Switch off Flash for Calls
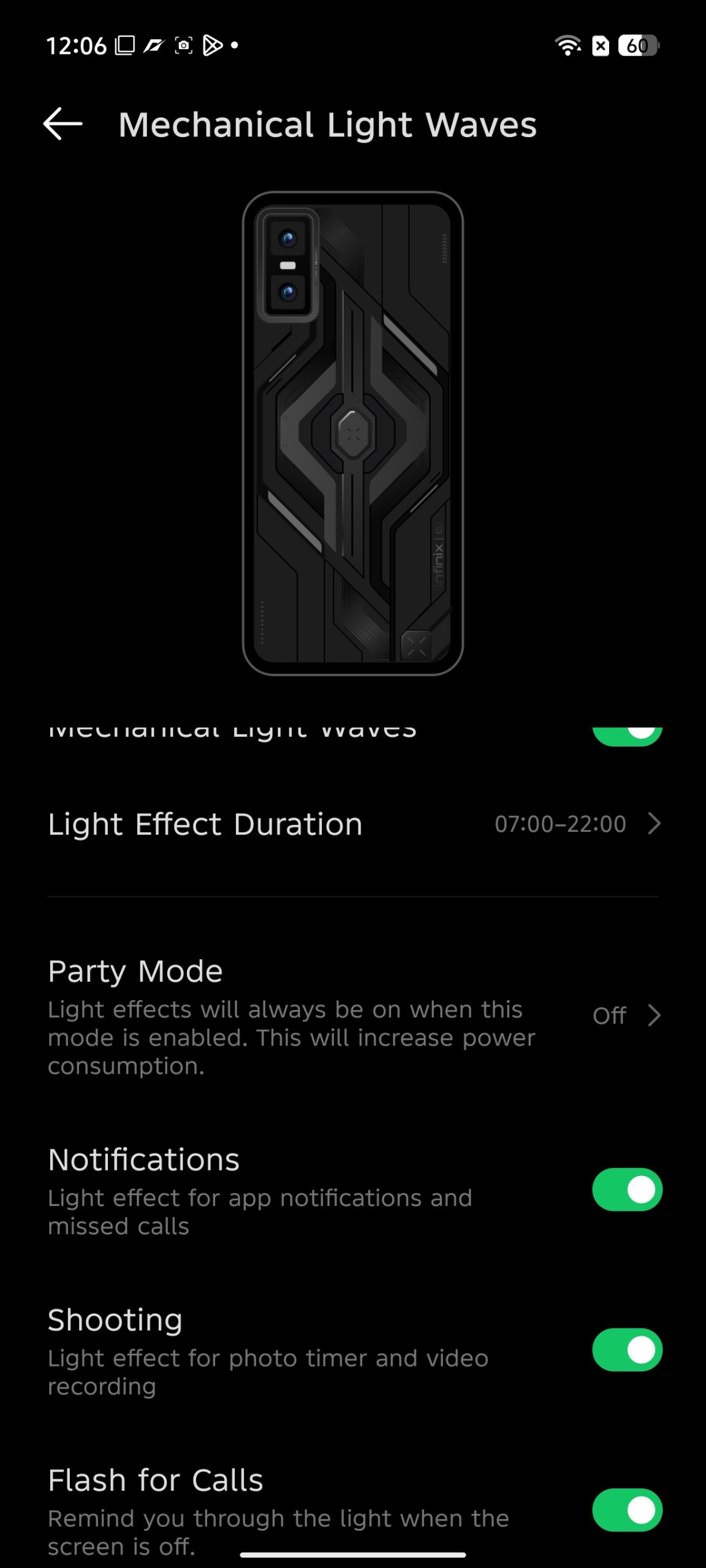 point(627,1510)
